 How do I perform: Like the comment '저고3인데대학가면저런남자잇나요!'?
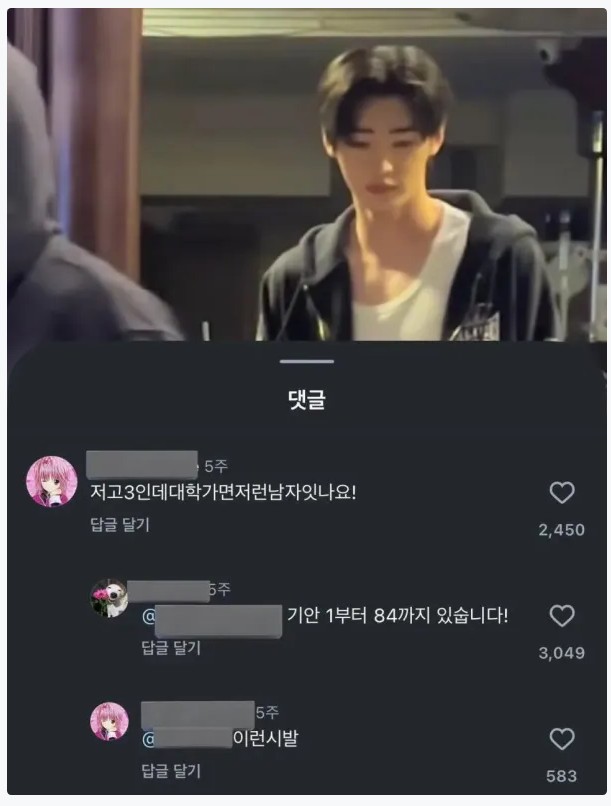(x=563, y=493)
